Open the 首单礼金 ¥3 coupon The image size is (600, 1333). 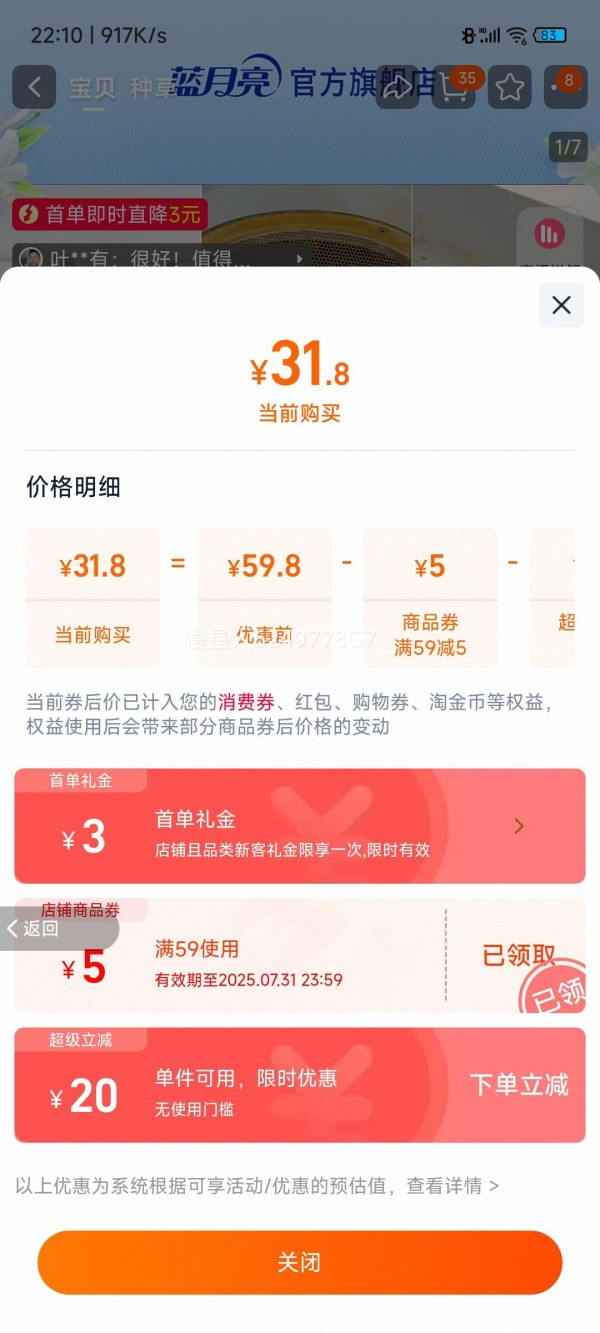pos(299,826)
